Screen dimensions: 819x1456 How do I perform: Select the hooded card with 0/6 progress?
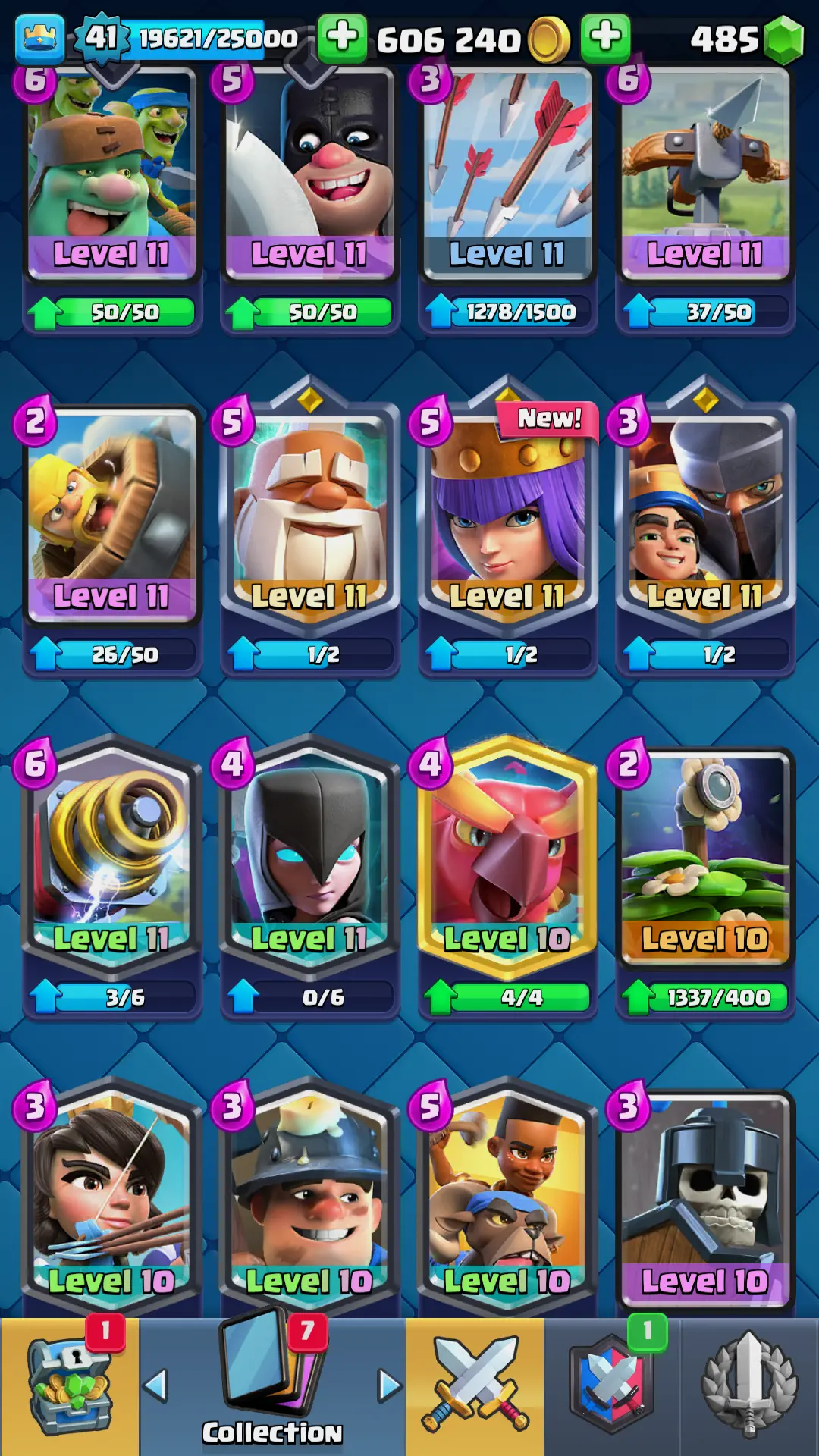pos(309,857)
